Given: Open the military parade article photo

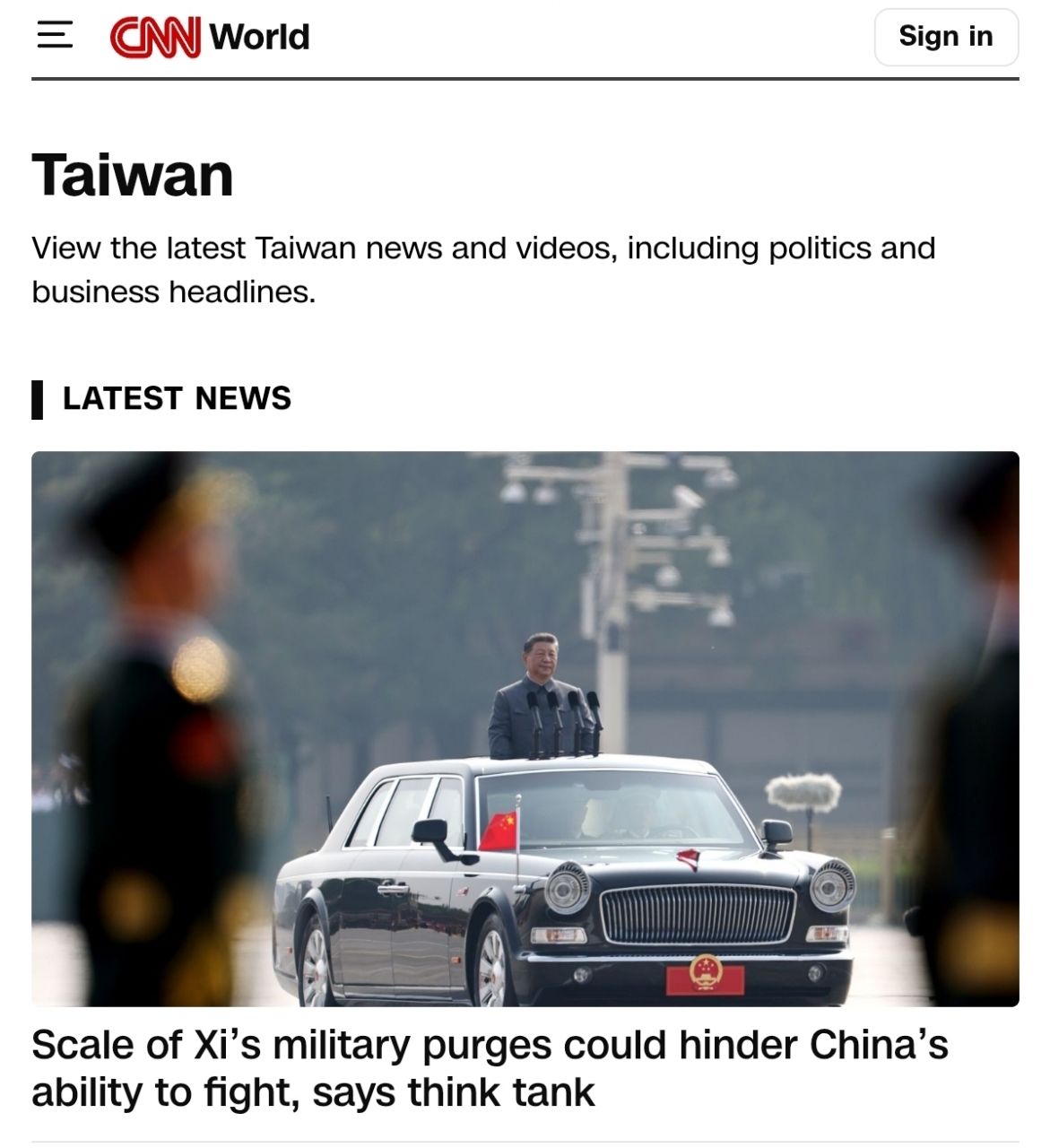Looking at the screenshot, I should [x=525, y=728].
